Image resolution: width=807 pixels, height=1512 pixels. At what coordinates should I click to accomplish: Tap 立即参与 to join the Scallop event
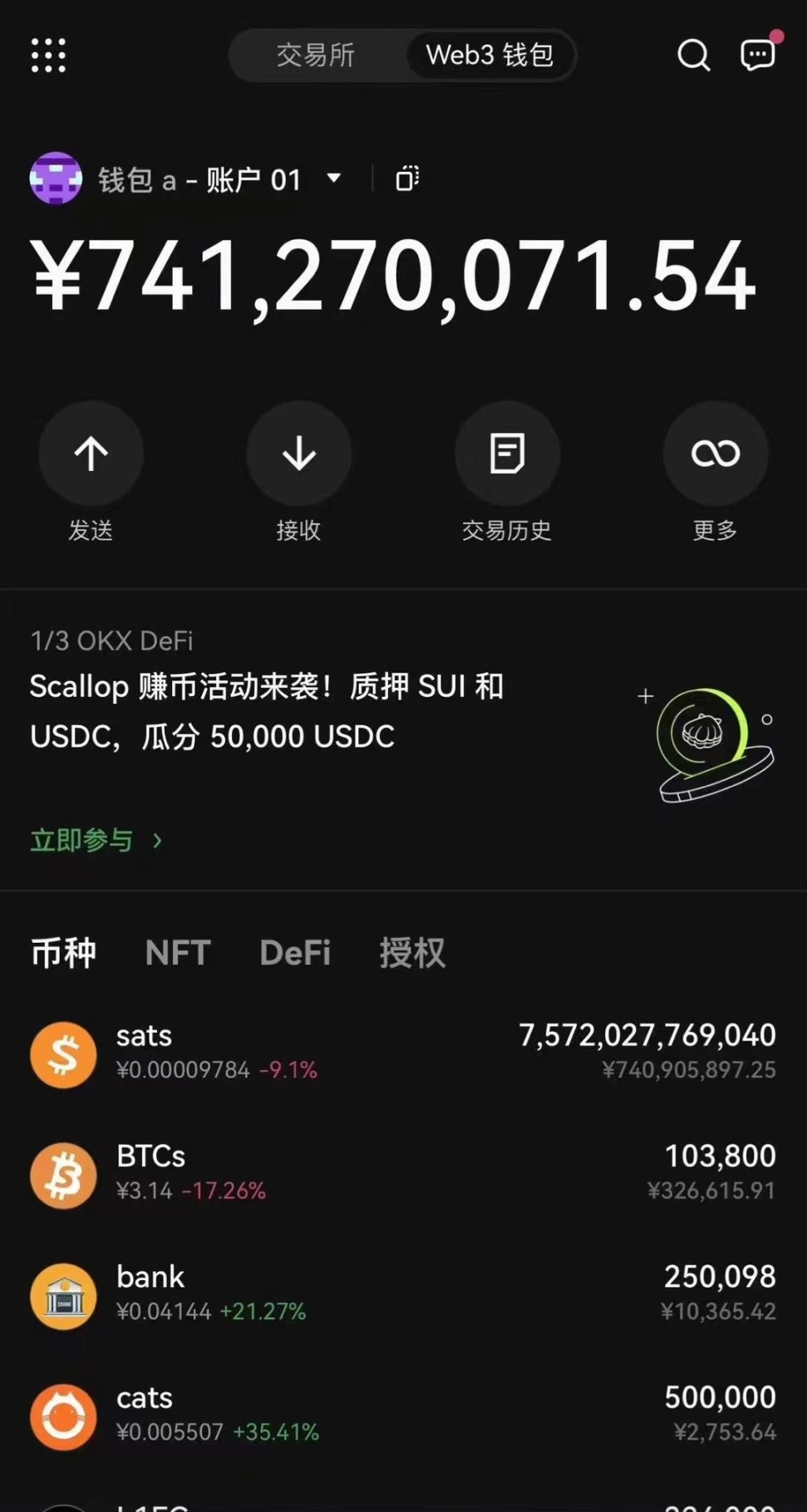point(81,841)
